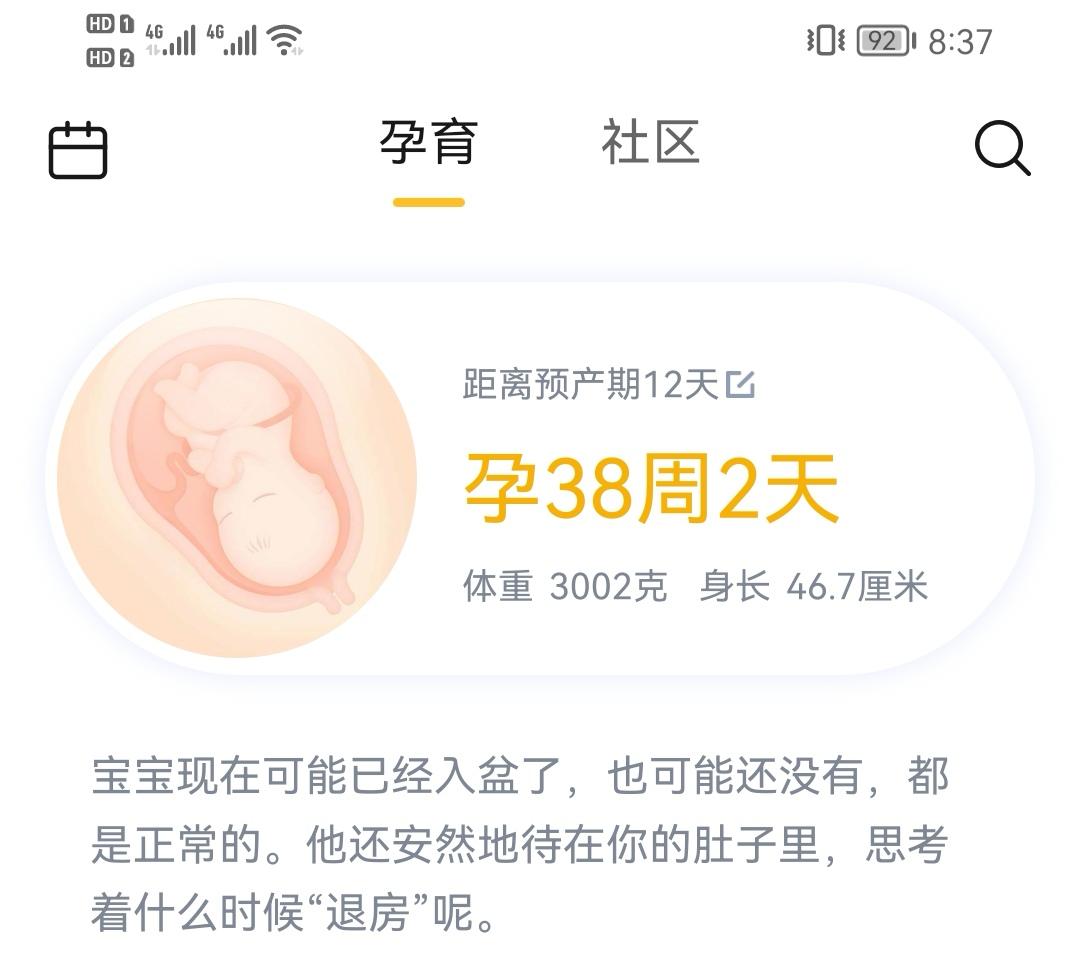Image resolution: width=1080 pixels, height=953 pixels.
Task: Edit the due date next to 距离预产期12天
Action: coord(741,384)
